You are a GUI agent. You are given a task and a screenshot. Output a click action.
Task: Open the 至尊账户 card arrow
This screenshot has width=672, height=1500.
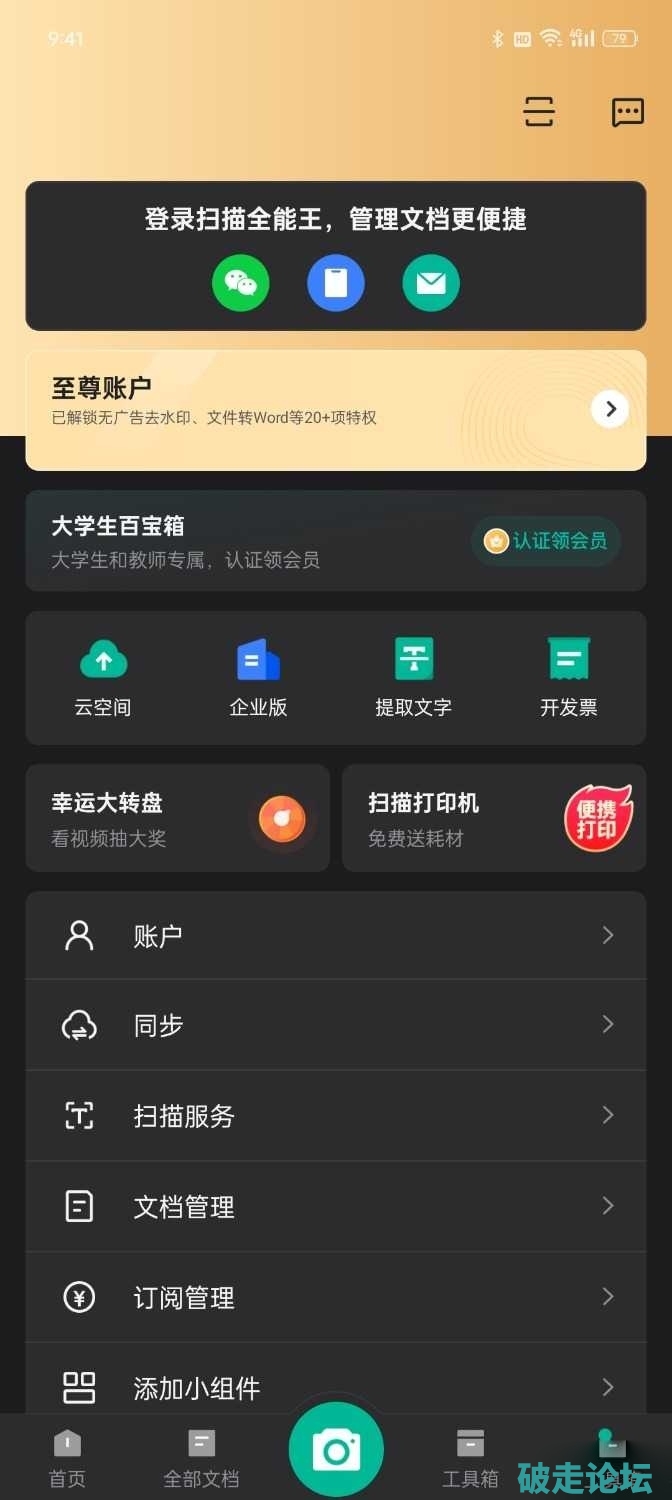tap(610, 408)
